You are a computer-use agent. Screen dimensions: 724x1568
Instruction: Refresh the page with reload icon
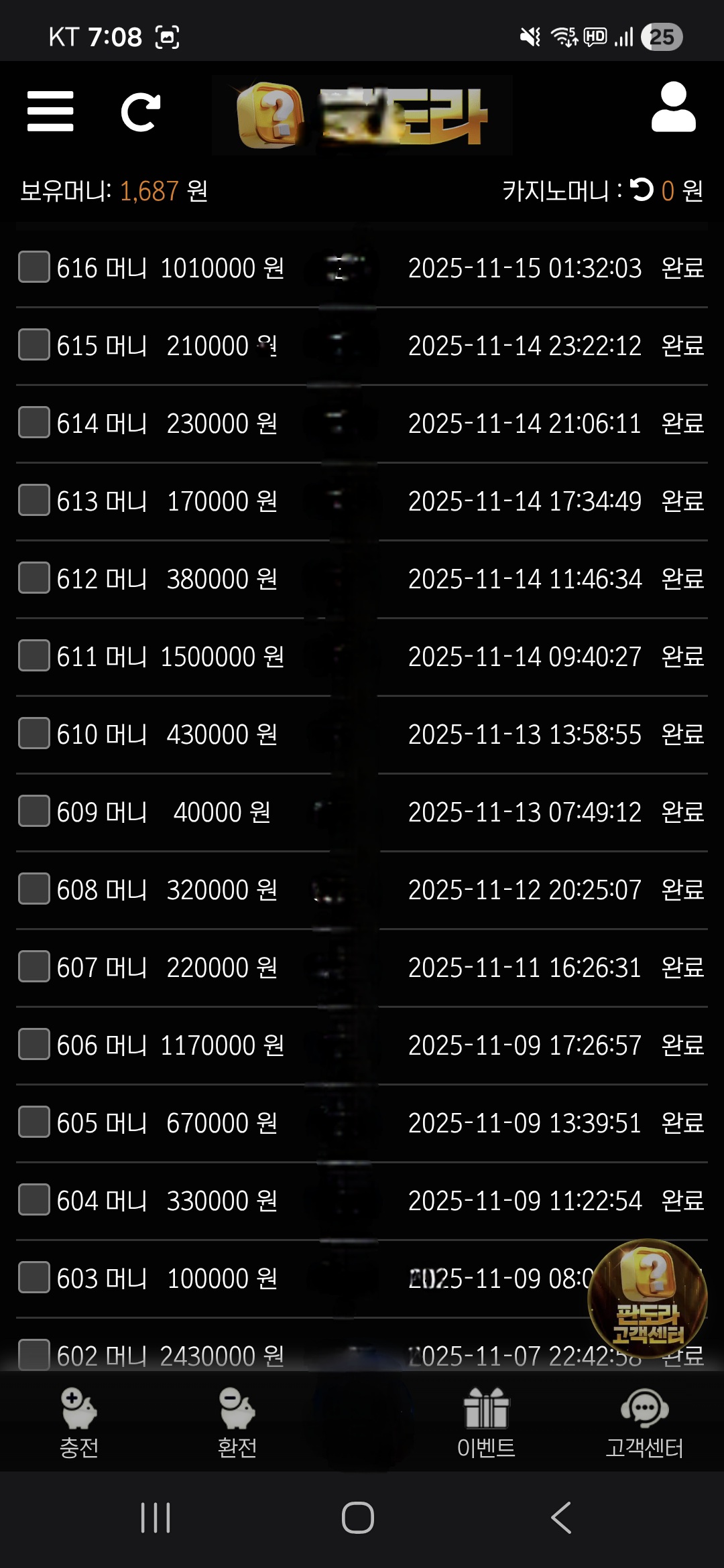(140, 111)
